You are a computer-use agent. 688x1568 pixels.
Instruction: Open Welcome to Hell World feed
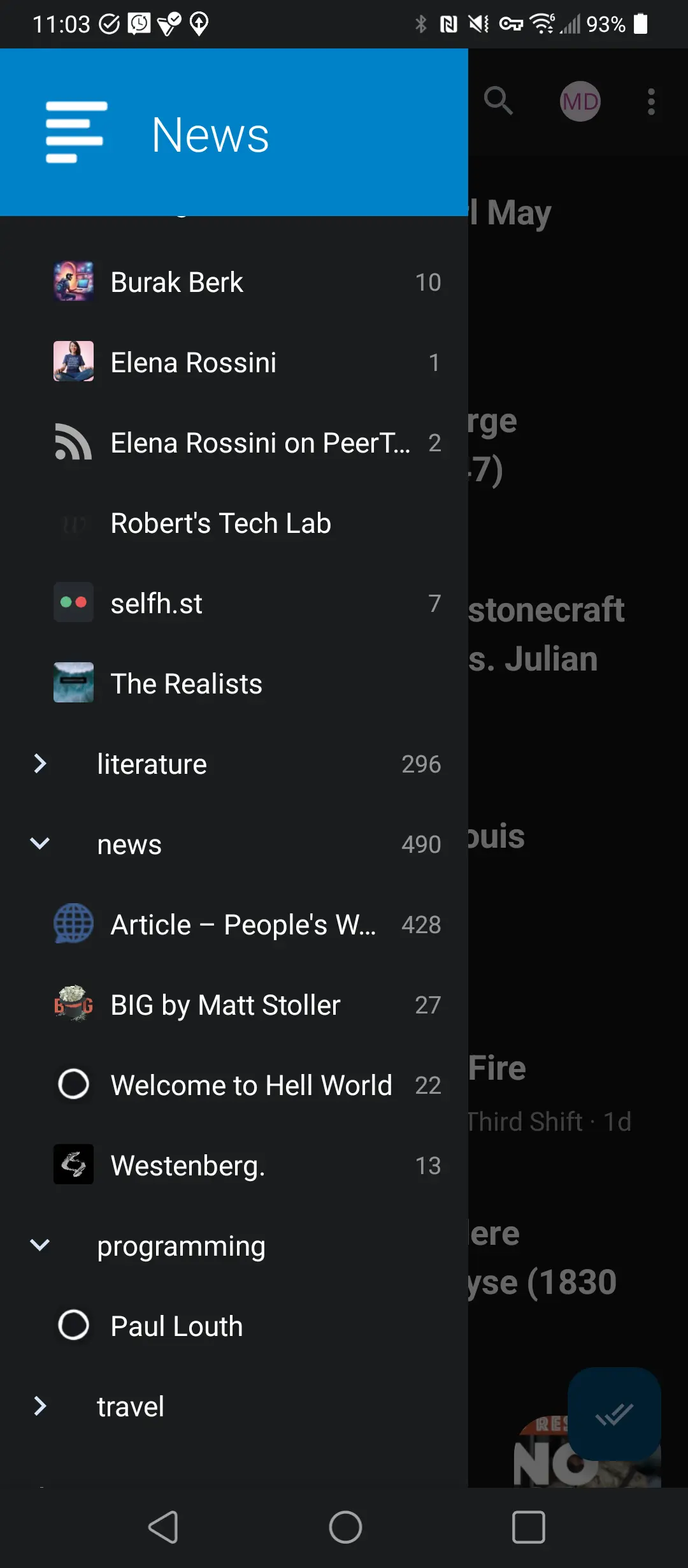[x=234, y=1085]
